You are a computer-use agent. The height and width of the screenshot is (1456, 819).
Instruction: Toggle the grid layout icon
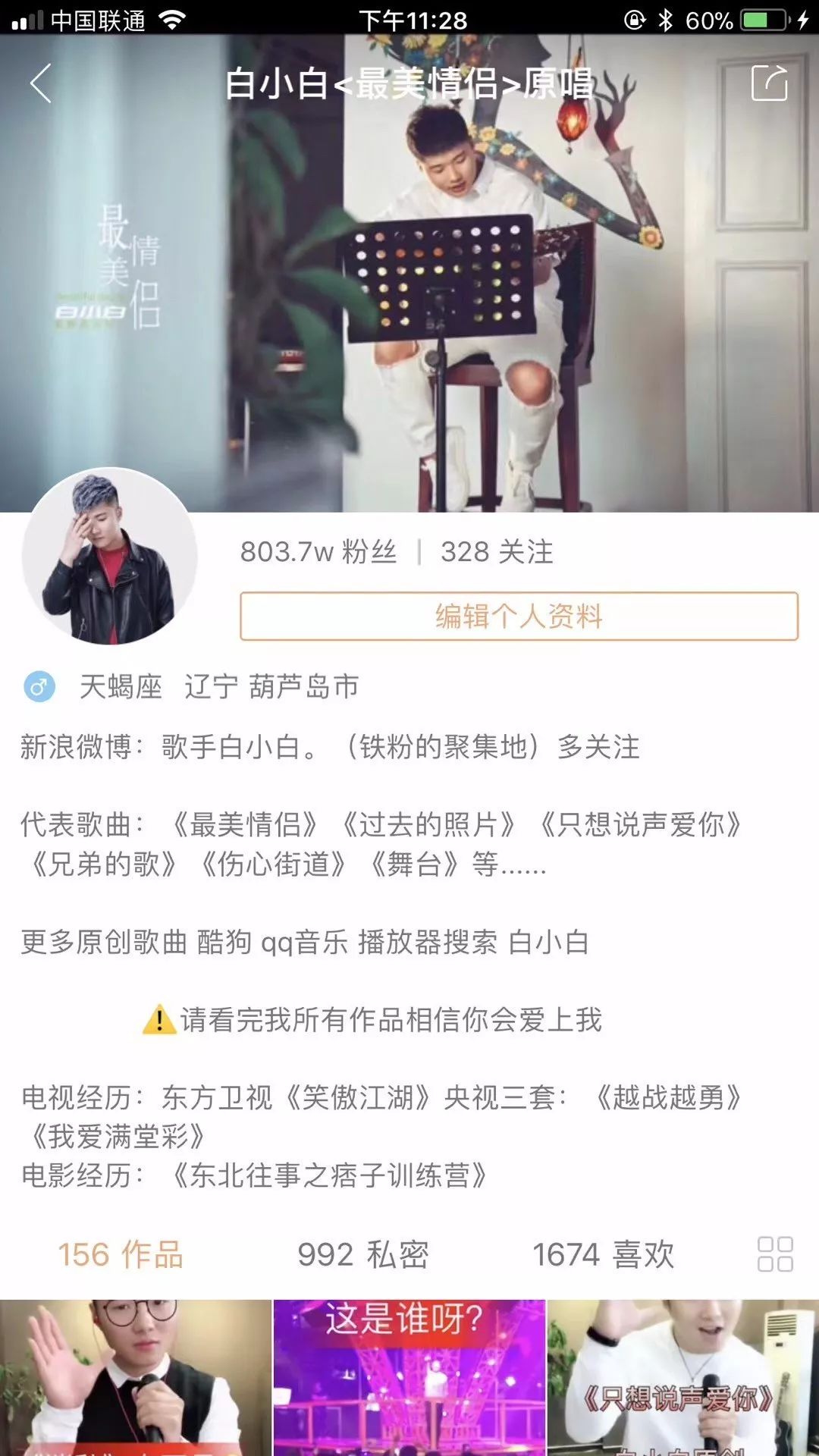[x=775, y=1254]
